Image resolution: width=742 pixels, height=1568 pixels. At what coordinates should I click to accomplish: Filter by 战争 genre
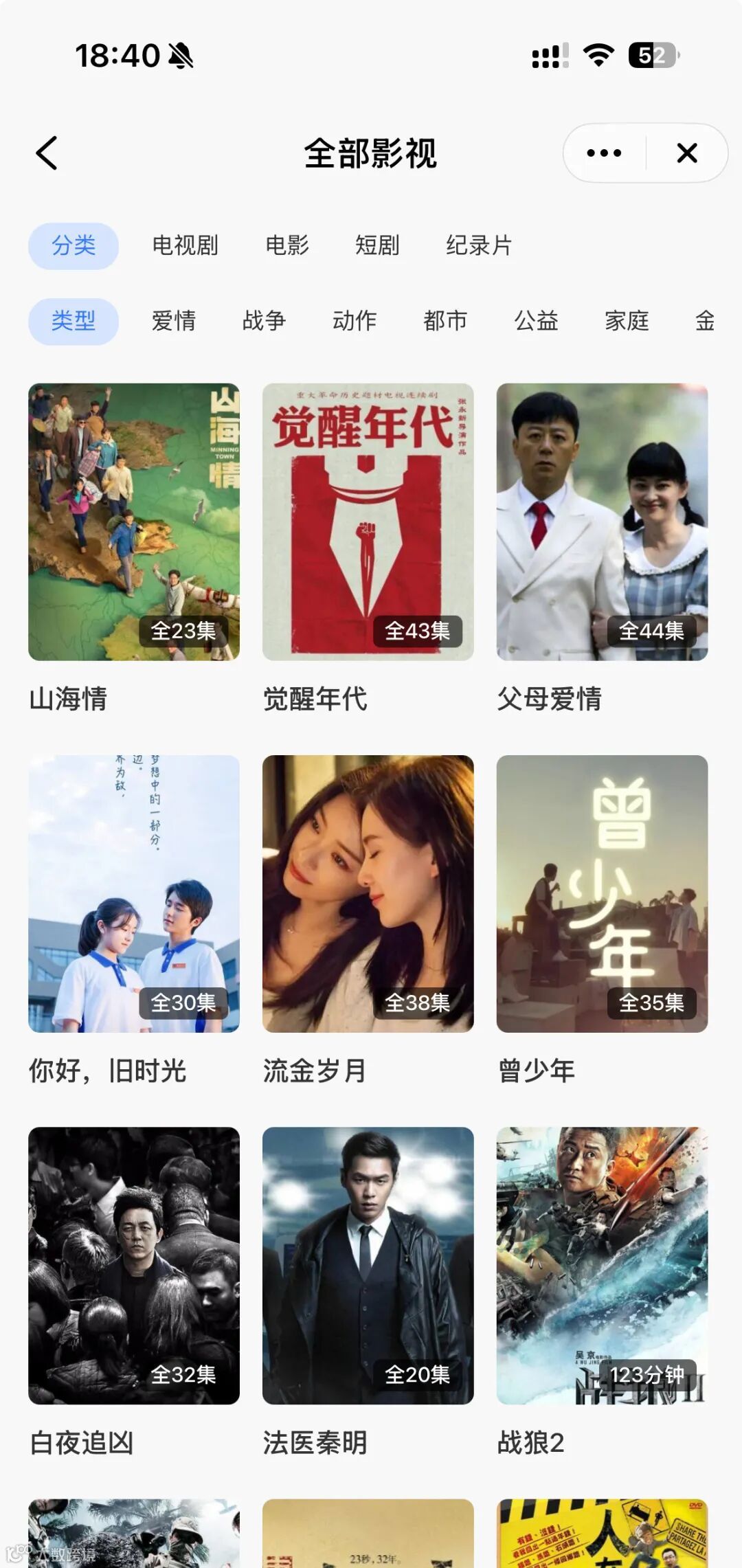[x=265, y=321]
